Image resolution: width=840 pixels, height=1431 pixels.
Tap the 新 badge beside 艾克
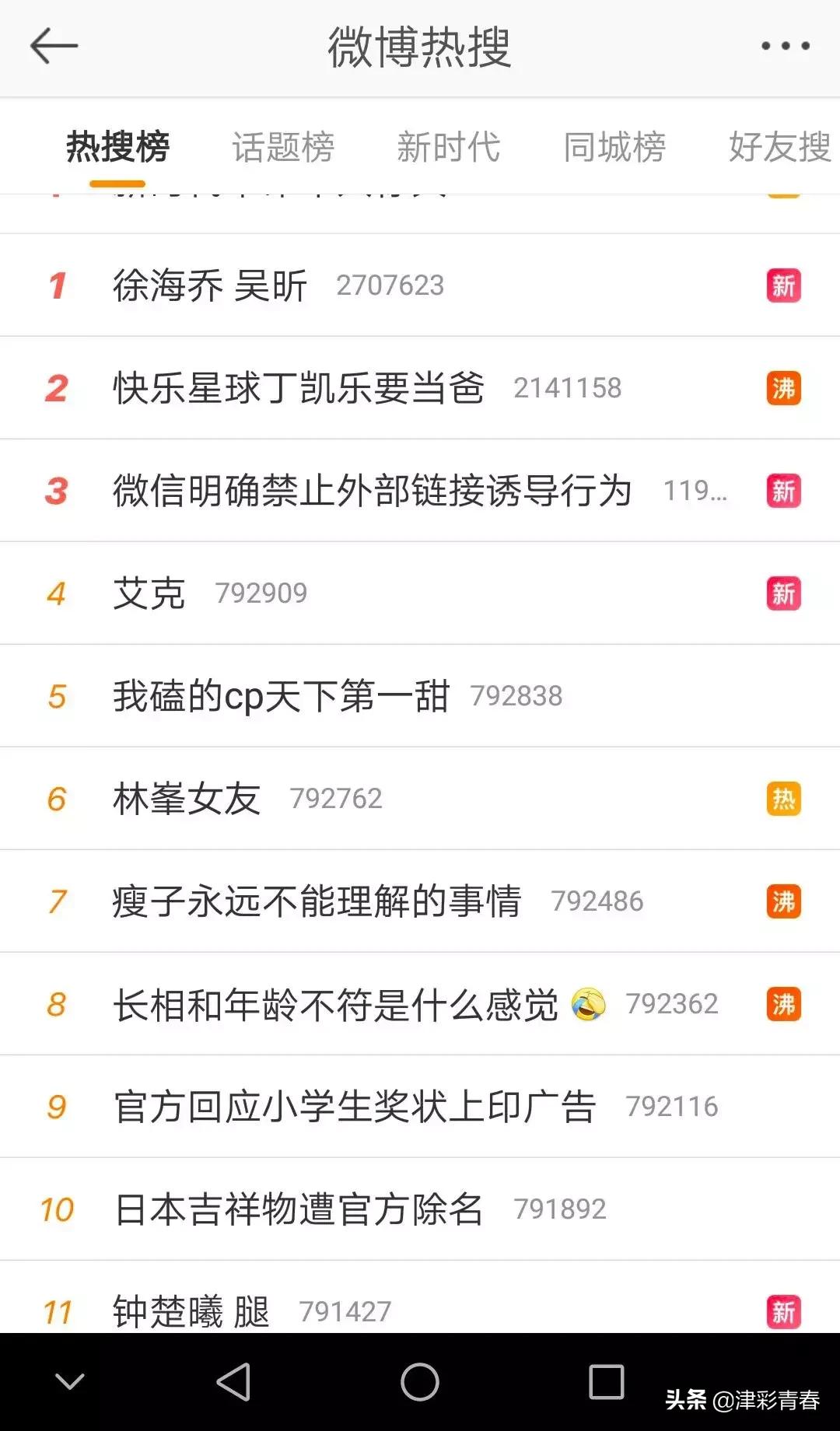pyautogui.click(x=783, y=593)
